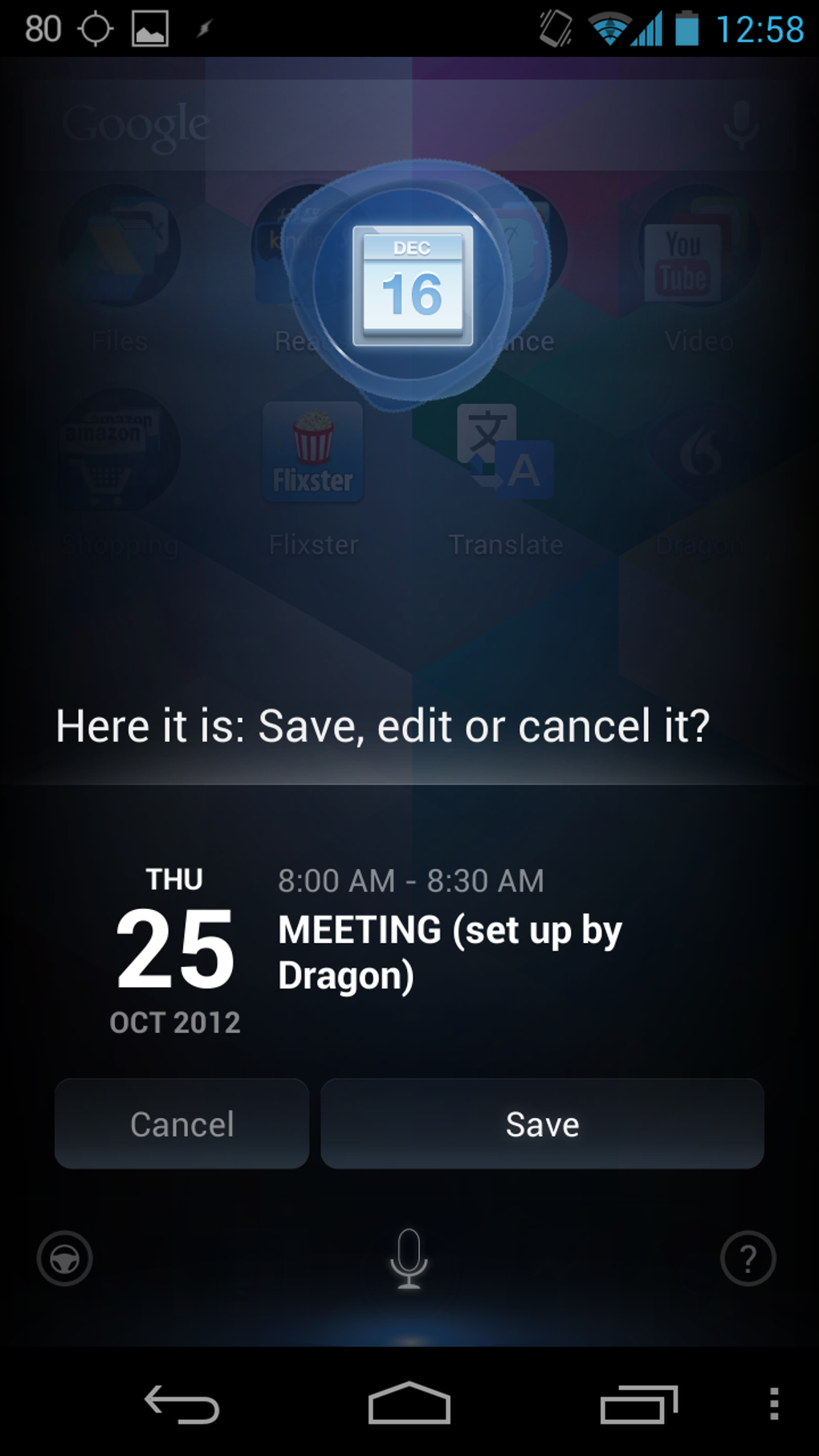Tap the microphone to speak
The width and height of the screenshot is (819, 1456).
click(x=409, y=1258)
